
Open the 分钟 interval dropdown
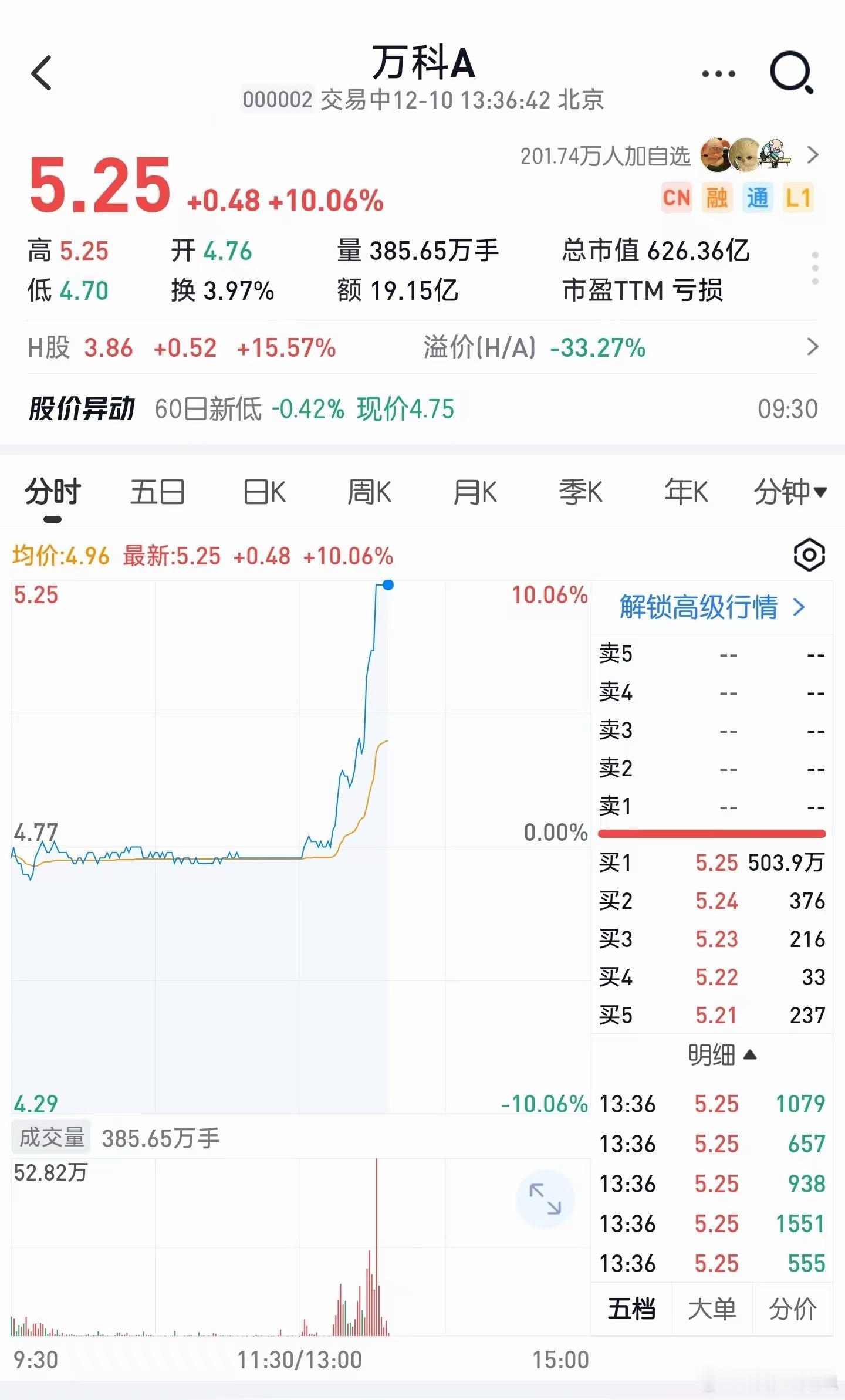tap(789, 493)
